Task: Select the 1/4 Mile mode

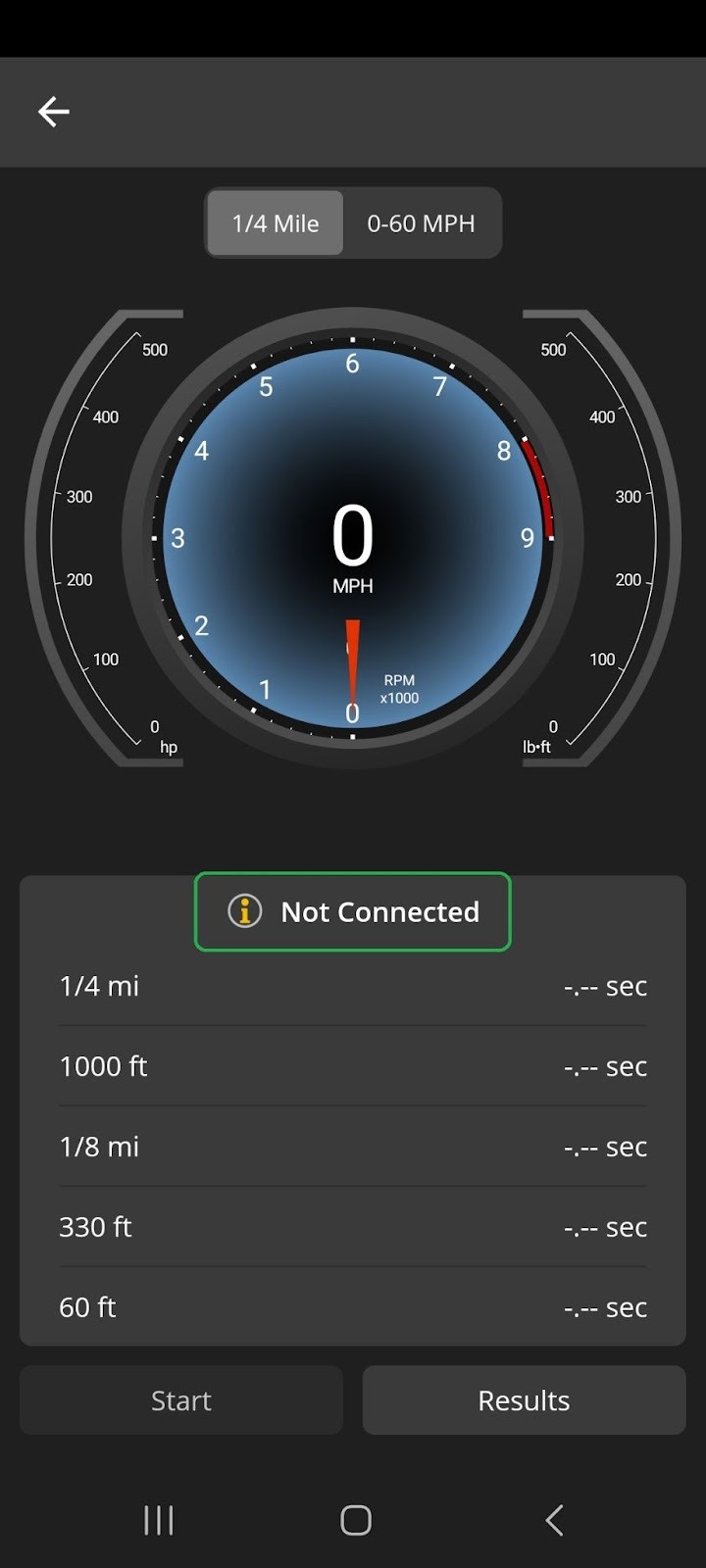Action: click(x=276, y=223)
